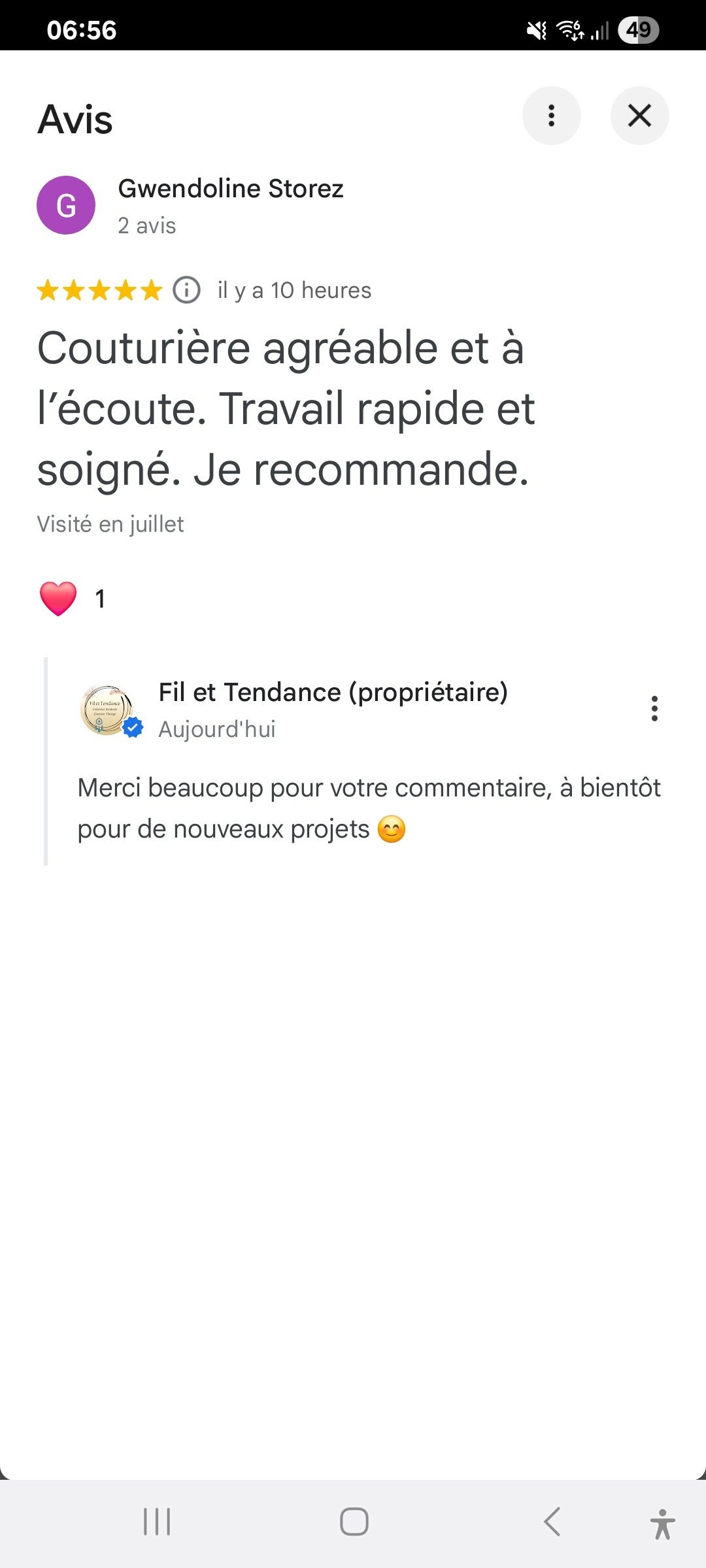Close the Avis review panel
The width and height of the screenshot is (706, 1568).
click(x=639, y=116)
